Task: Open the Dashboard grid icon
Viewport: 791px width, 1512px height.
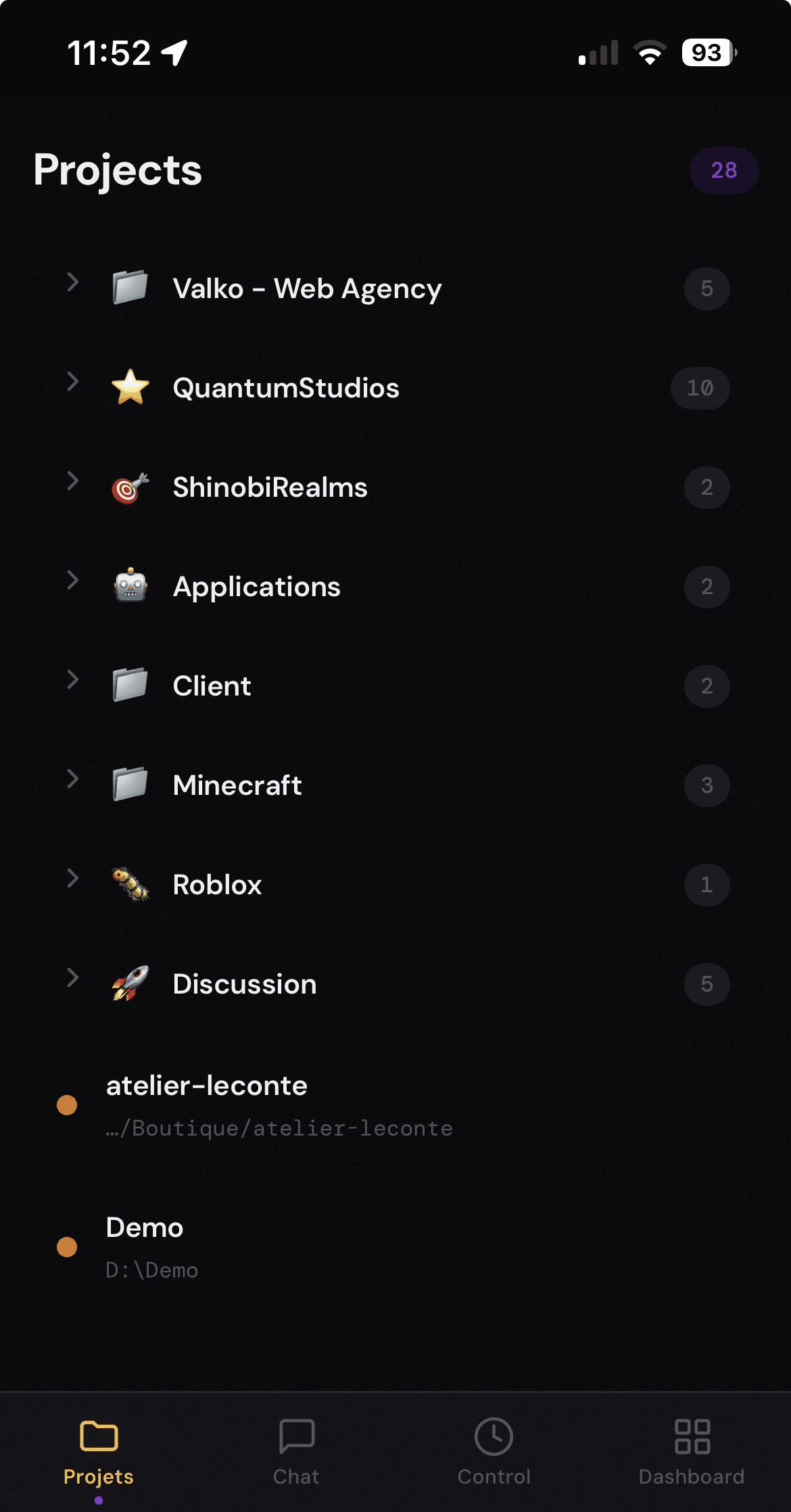Action: [x=690, y=1436]
